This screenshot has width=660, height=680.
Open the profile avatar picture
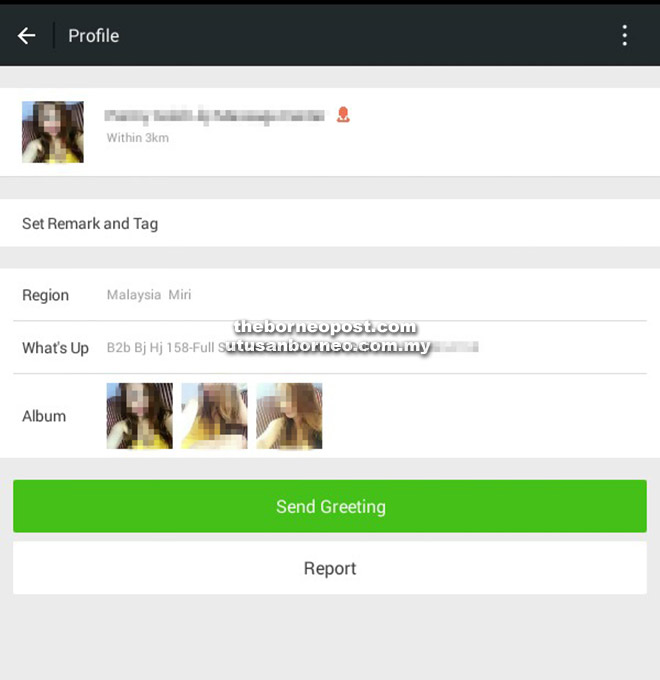tap(53, 132)
